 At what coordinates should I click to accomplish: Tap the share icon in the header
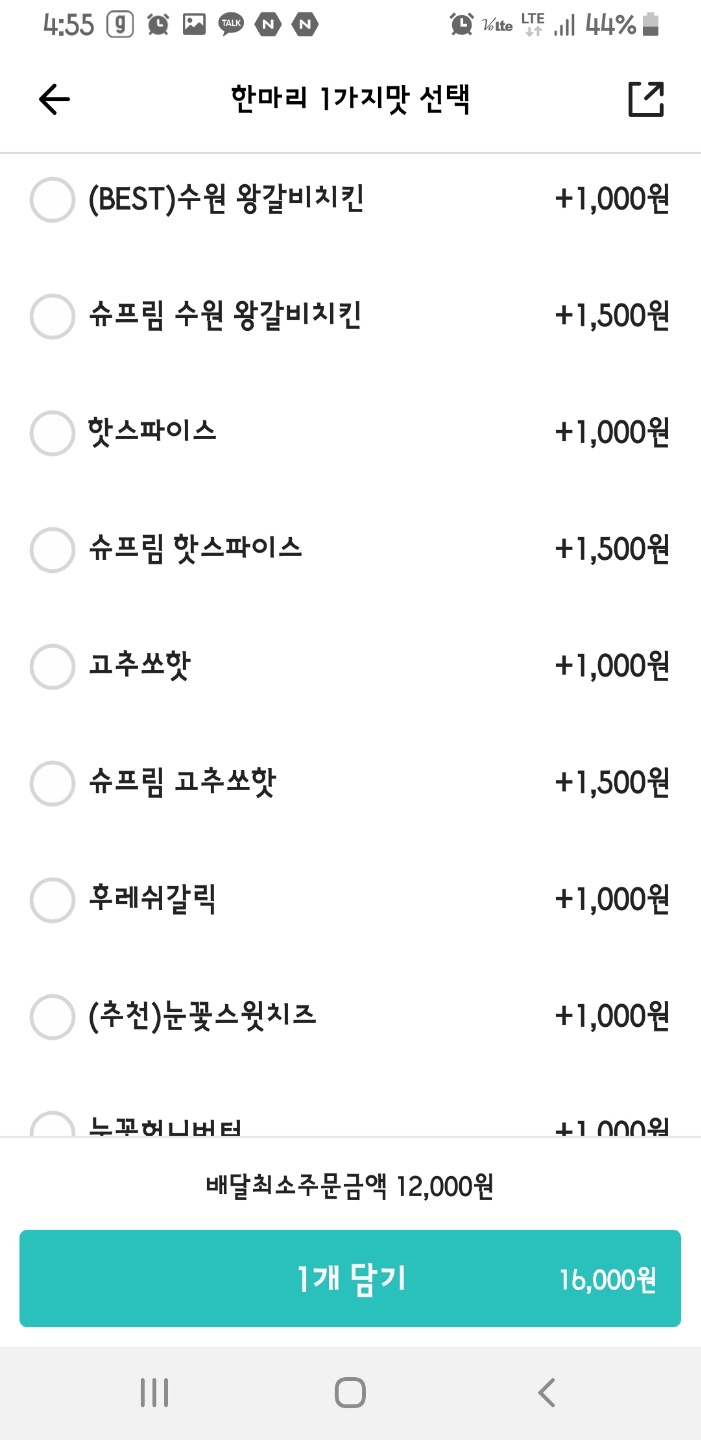pyautogui.click(x=645, y=99)
